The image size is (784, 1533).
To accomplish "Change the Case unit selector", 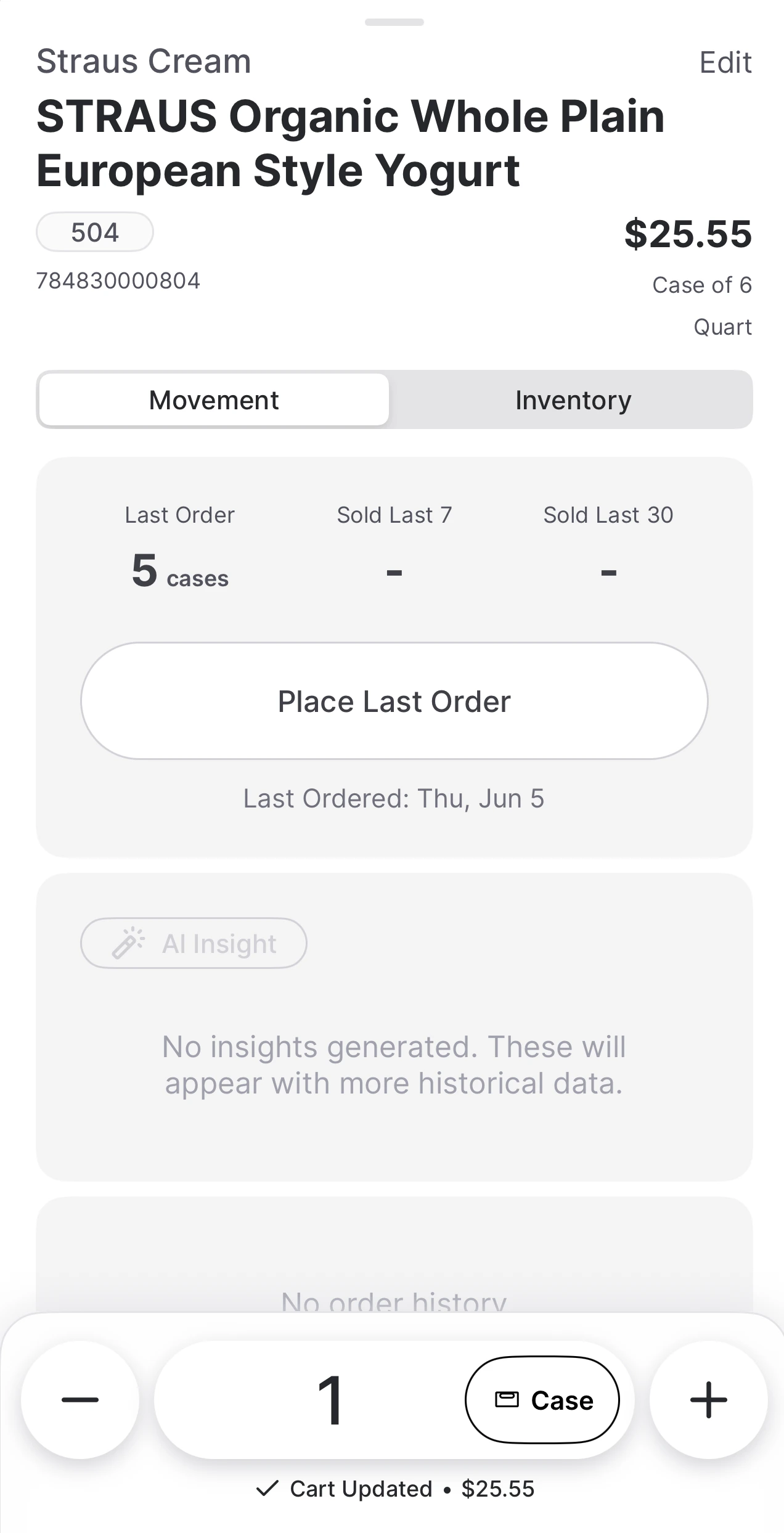I will point(542,1400).
